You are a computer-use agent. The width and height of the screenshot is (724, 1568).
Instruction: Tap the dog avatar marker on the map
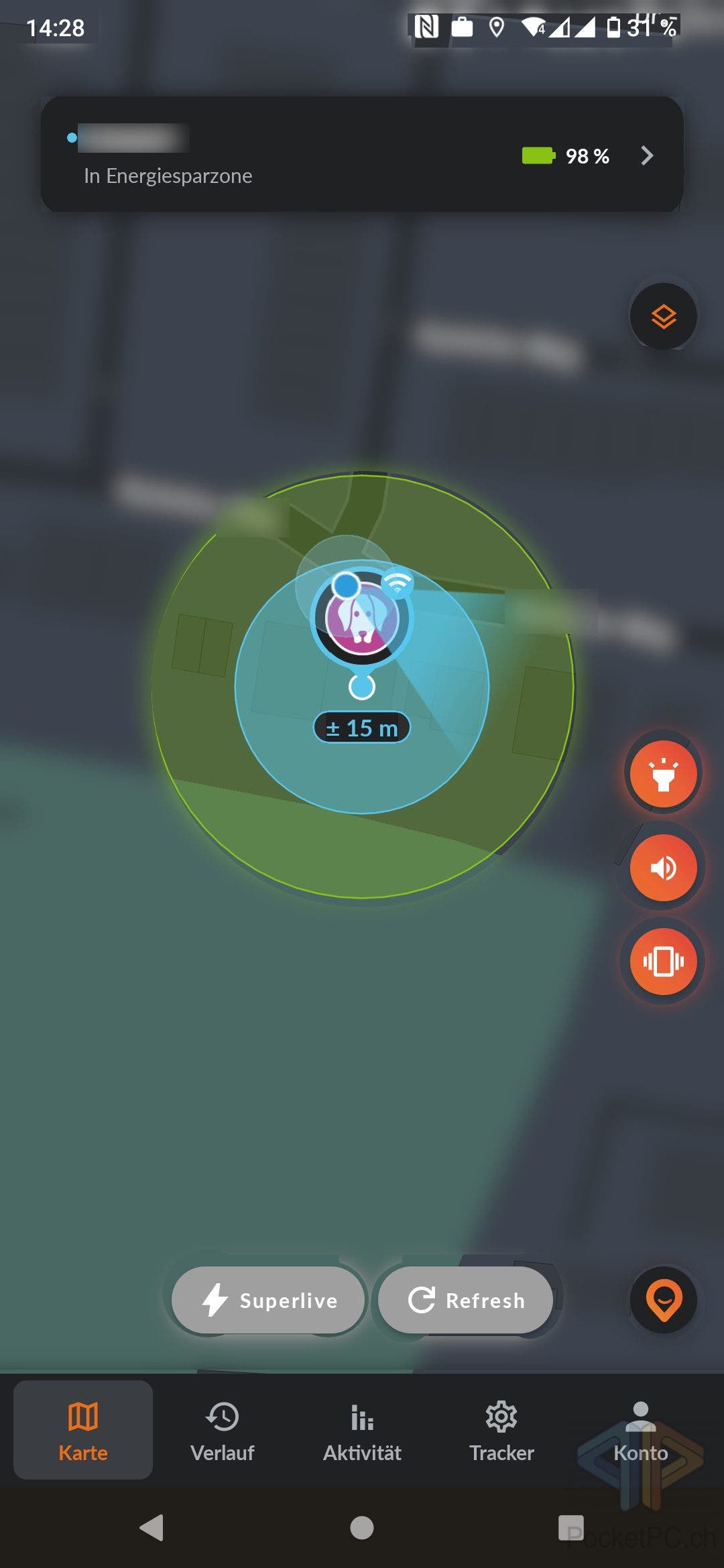[x=362, y=617]
